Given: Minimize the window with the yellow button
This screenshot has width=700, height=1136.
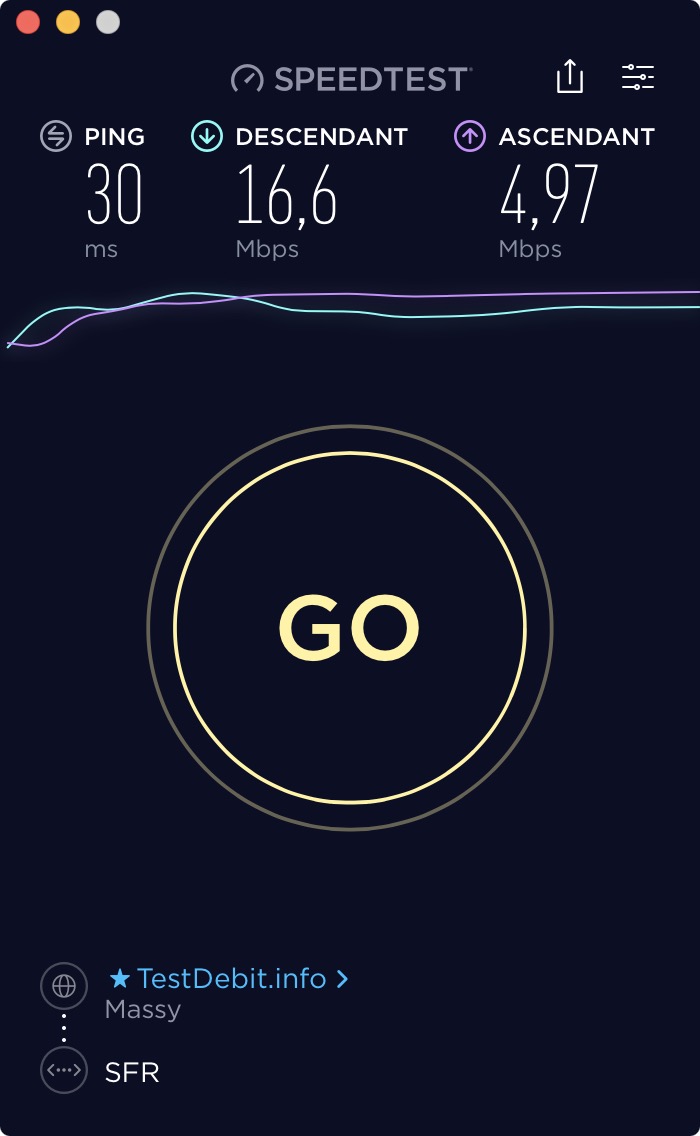Looking at the screenshot, I should tap(68, 22).
